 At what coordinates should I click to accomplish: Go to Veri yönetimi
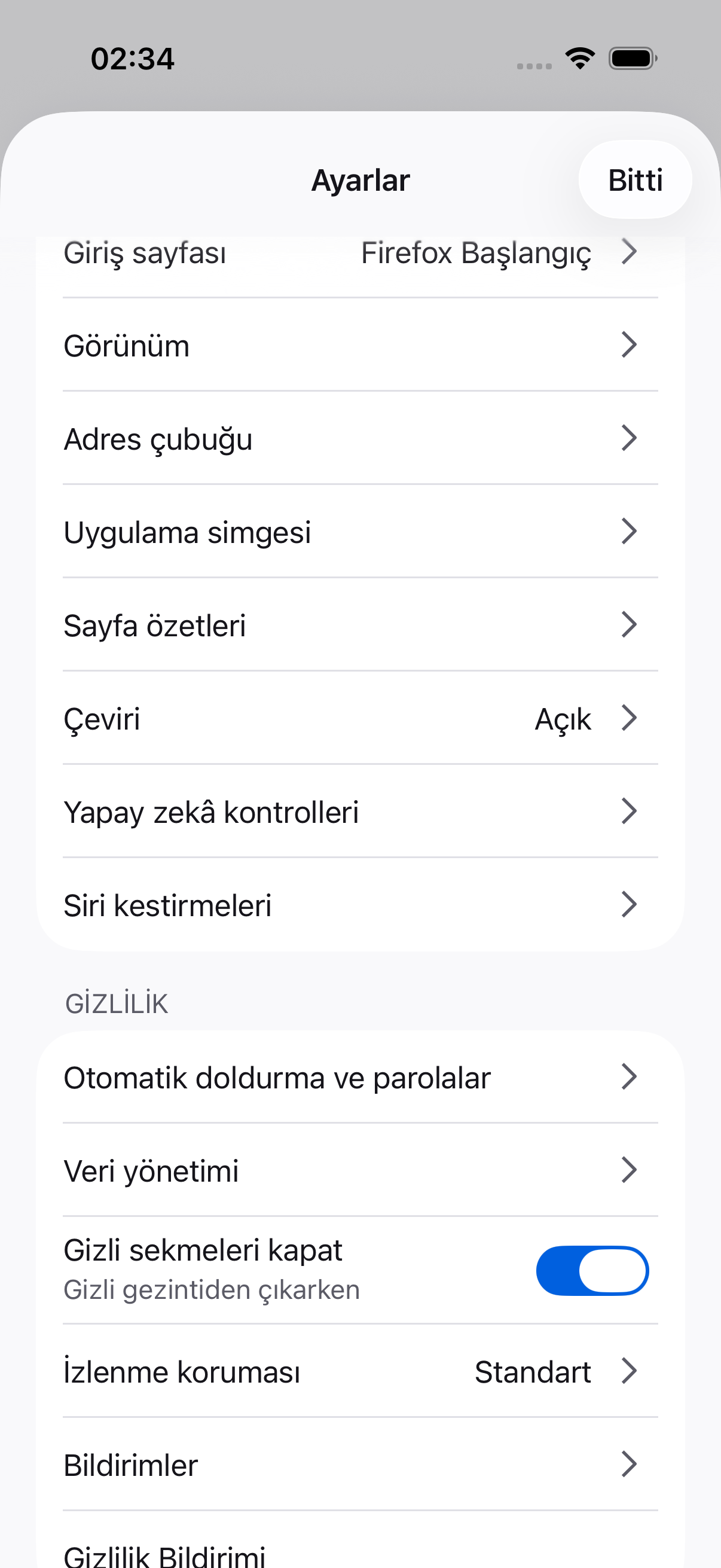pyautogui.click(x=360, y=1170)
